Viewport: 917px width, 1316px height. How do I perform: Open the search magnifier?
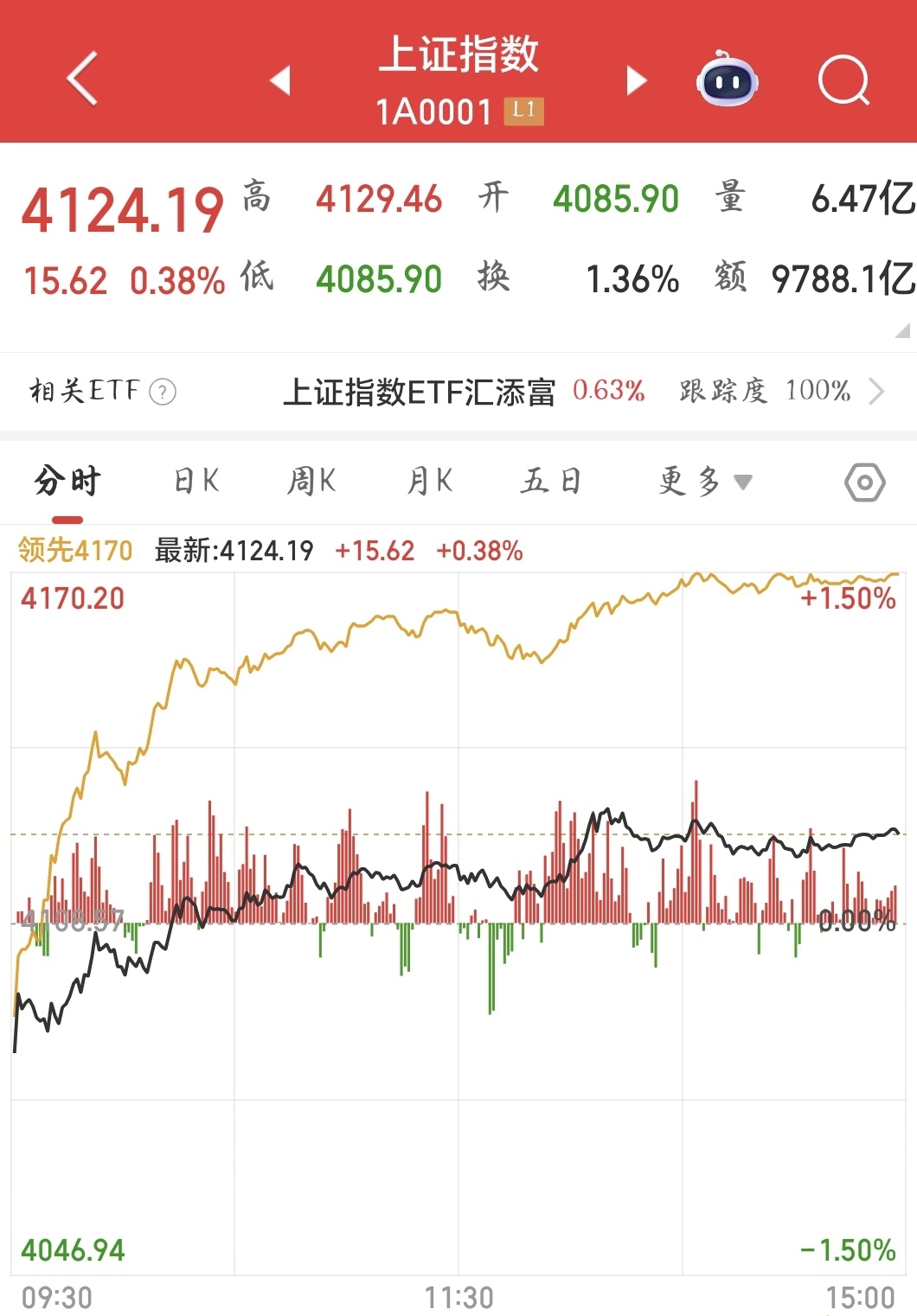point(843,80)
